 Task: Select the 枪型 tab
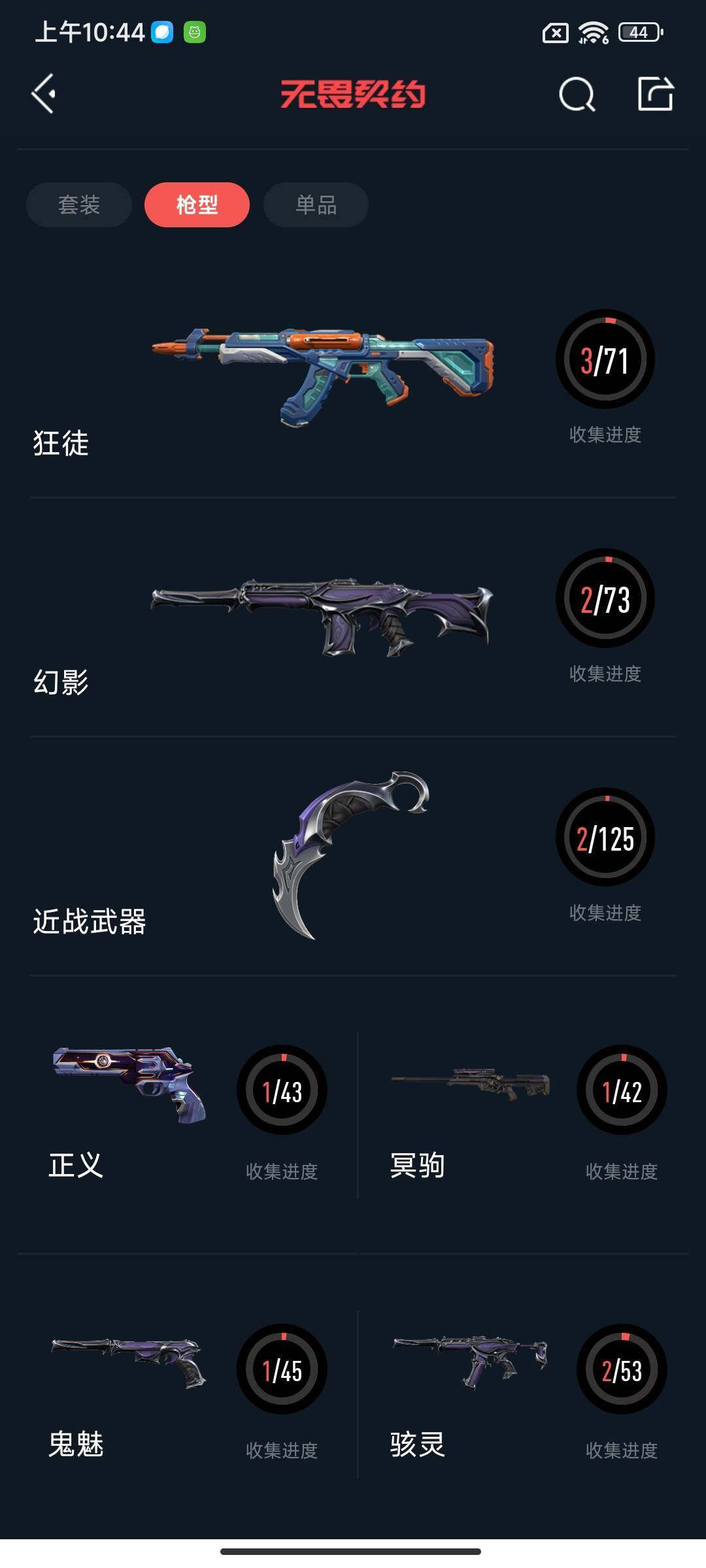(197, 205)
